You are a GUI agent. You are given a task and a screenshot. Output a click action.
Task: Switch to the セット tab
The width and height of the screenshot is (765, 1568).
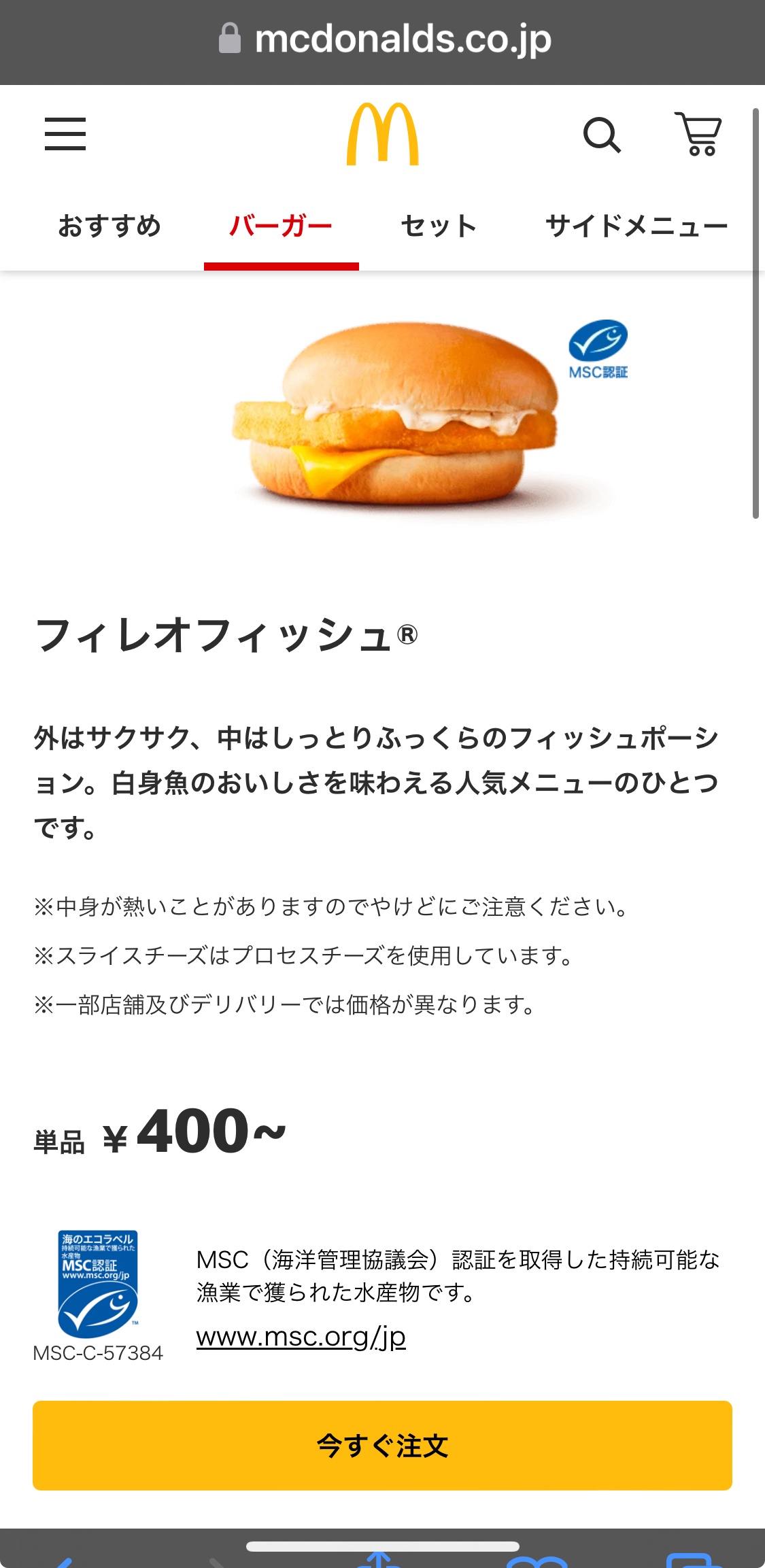pos(439,226)
